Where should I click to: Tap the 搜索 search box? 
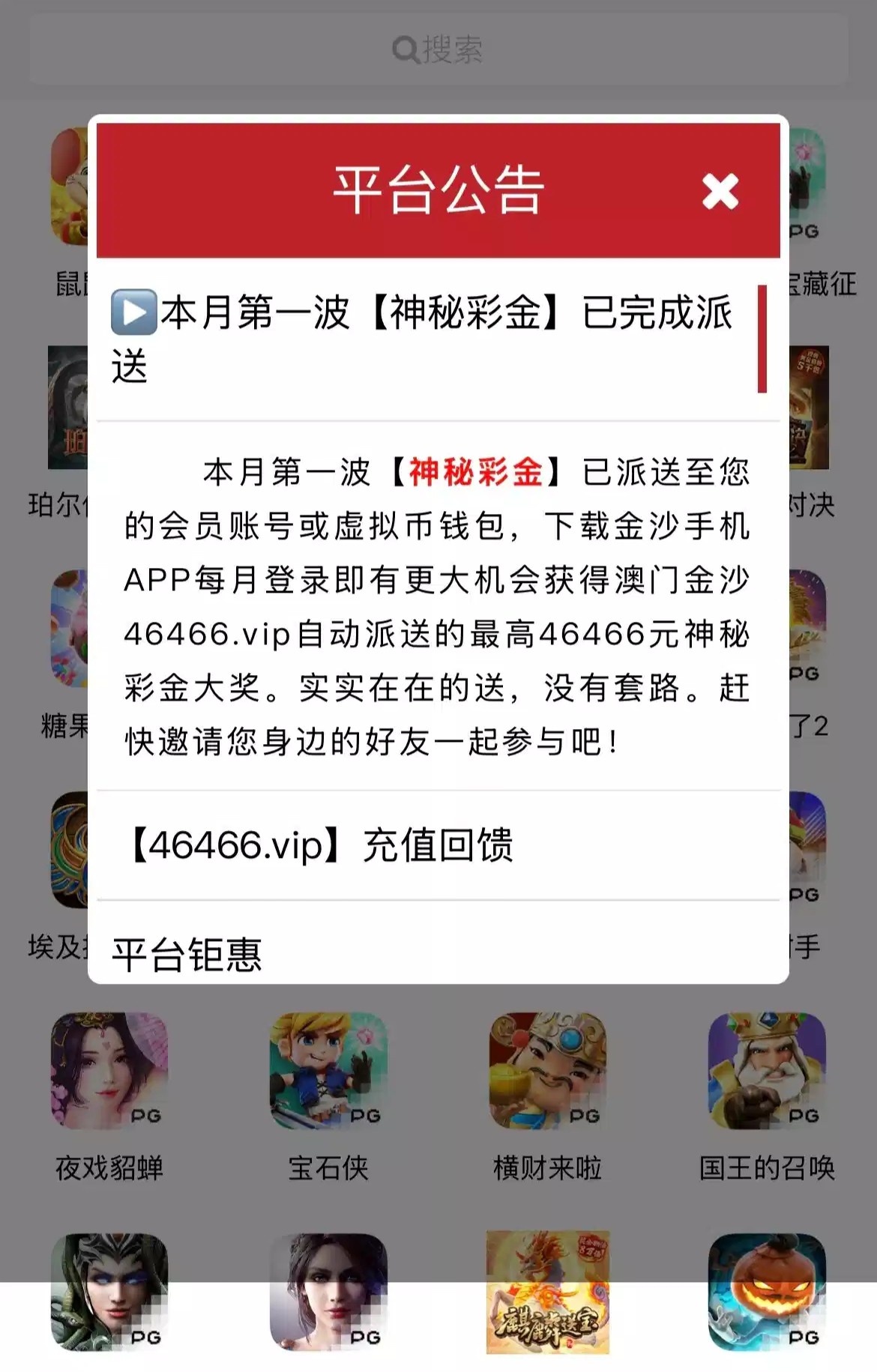[x=438, y=49]
